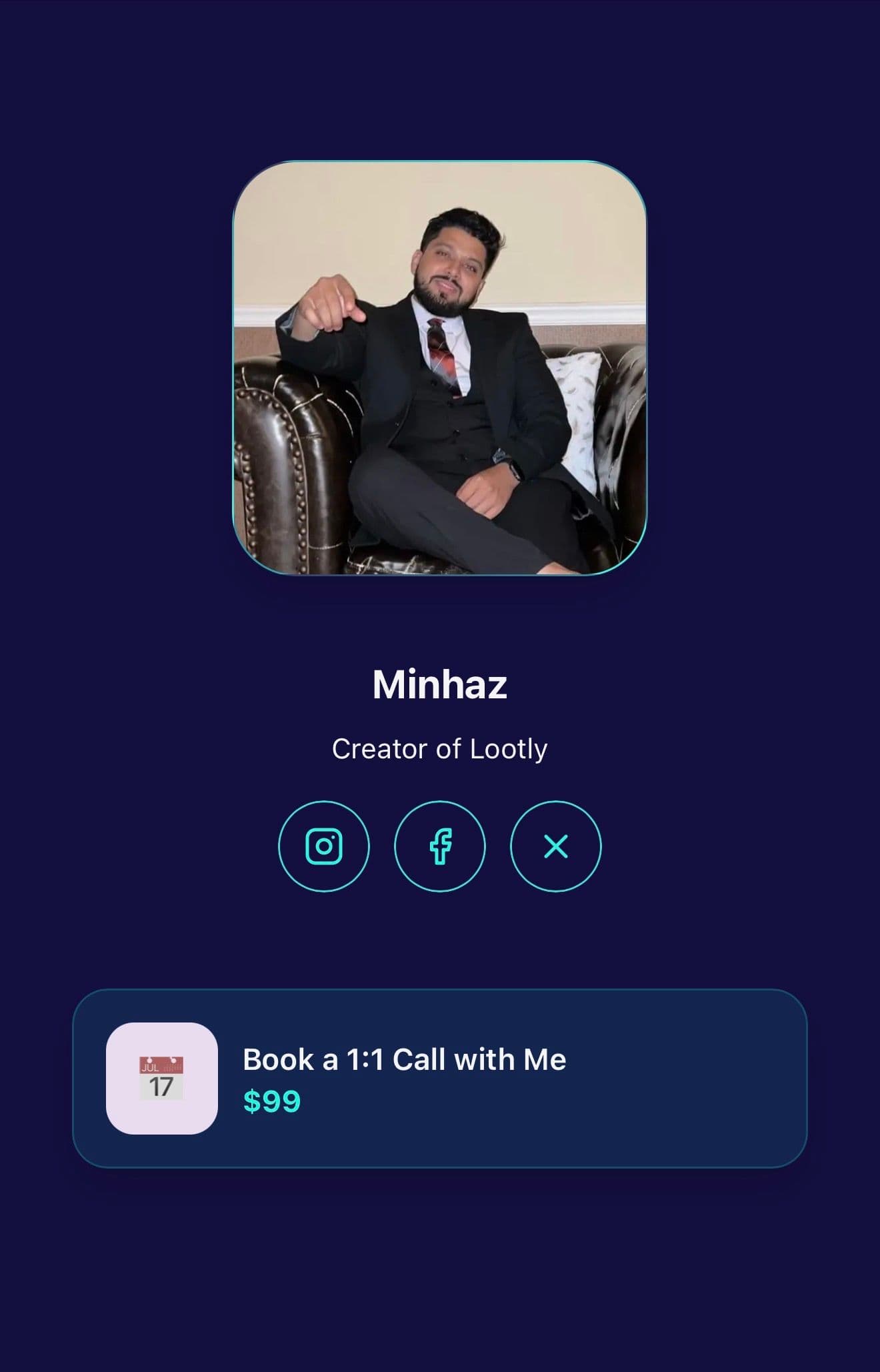The width and height of the screenshot is (880, 1372).
Task: Tap the first social media circle
Action: [325, 845]
